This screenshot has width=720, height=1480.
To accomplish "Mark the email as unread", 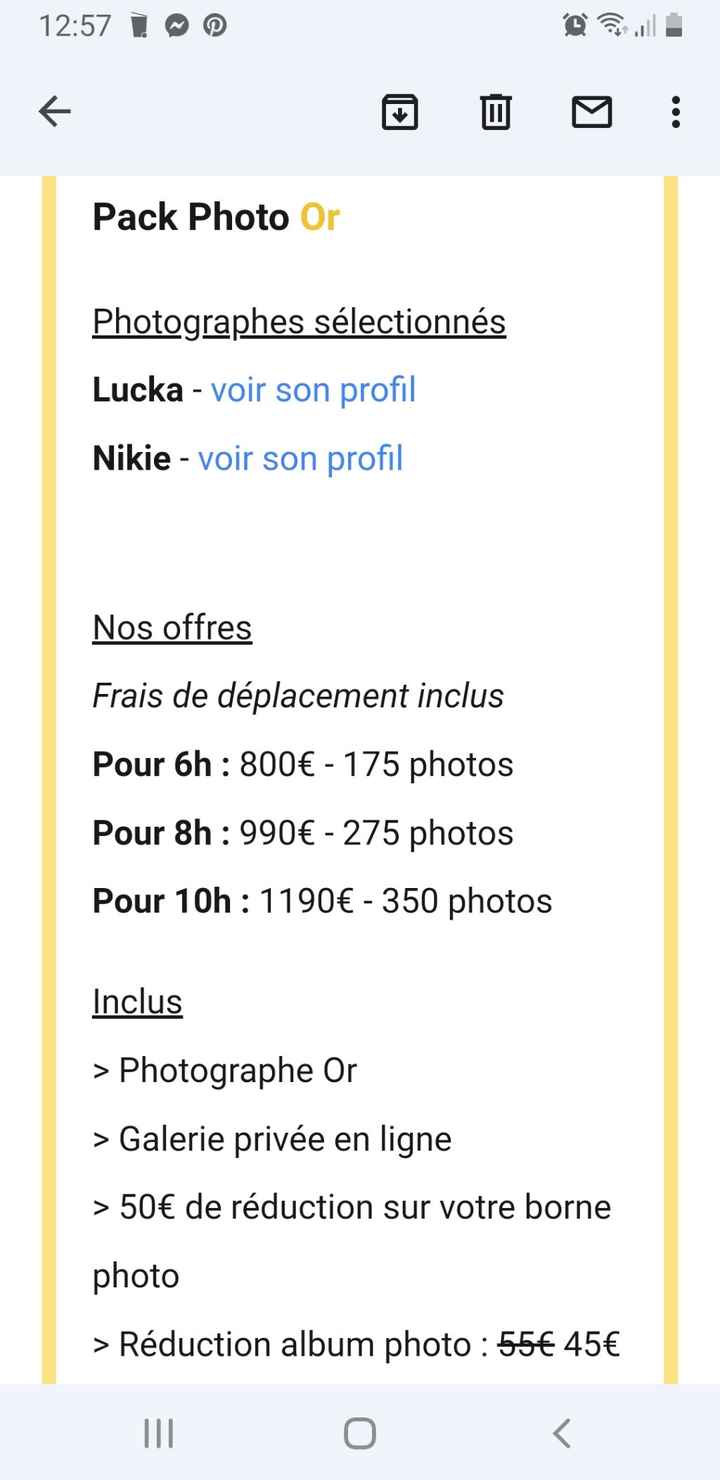I will click(591, 112).
